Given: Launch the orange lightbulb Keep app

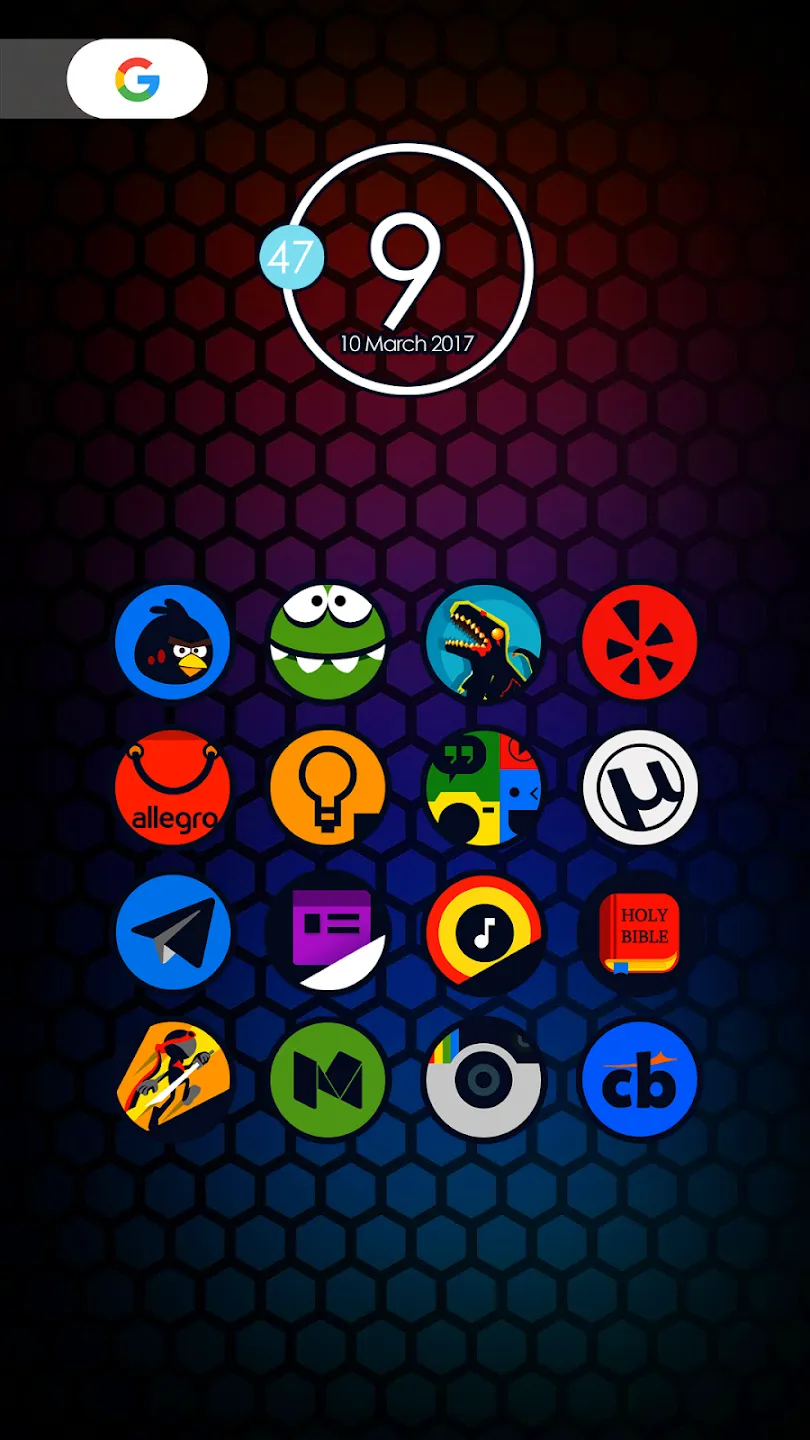Looking at the screenshot, I should coord(328,788).
